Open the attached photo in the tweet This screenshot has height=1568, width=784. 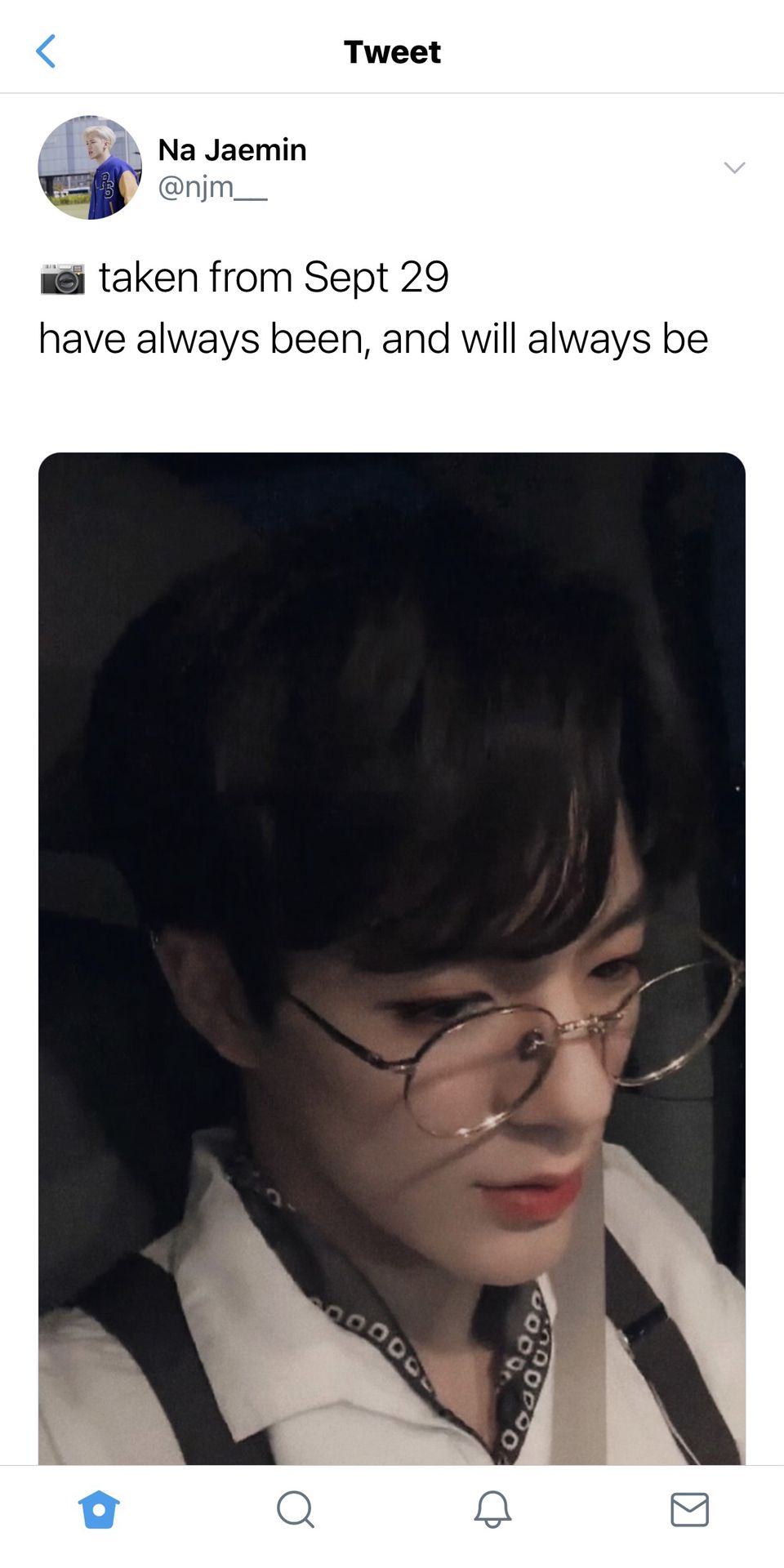(392, 955)
